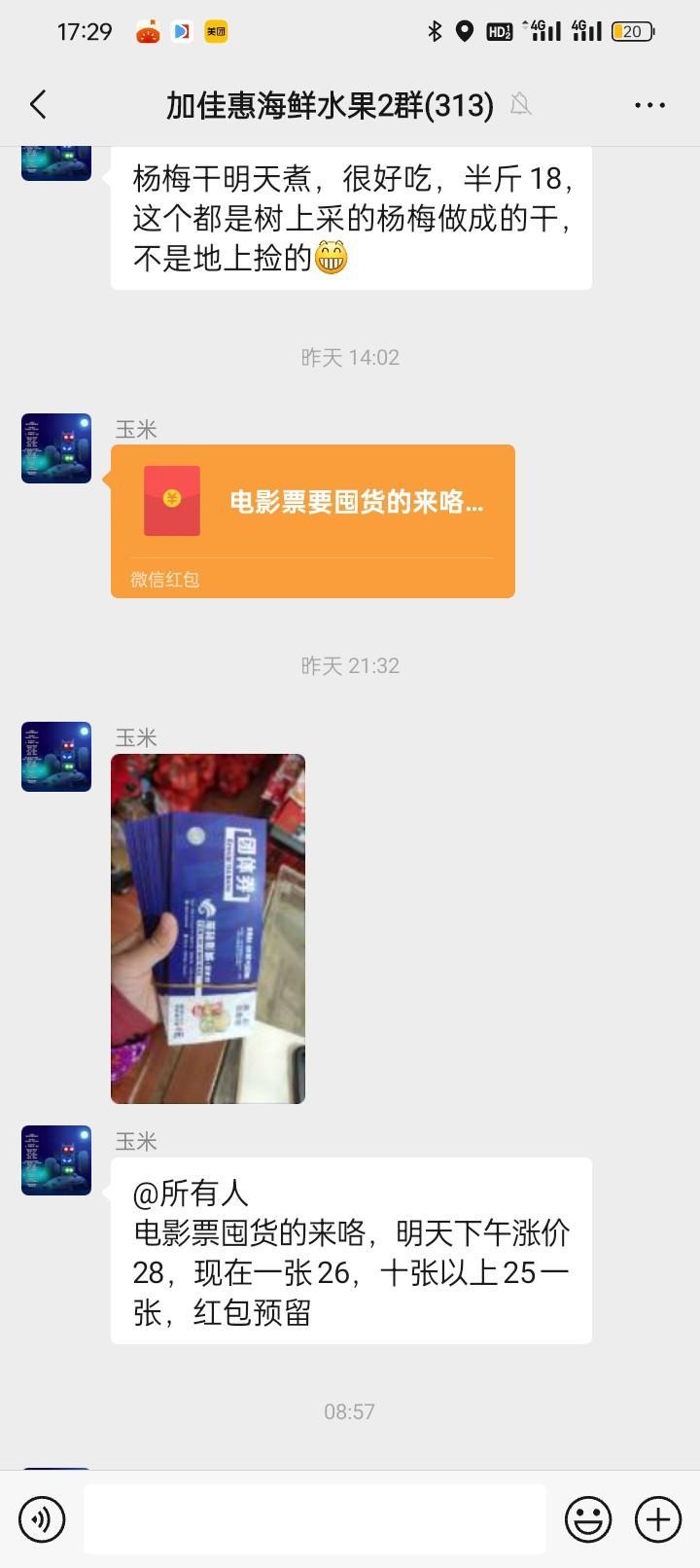Open the emoji sticker panel
Viewport: 700px width, 1568px height.
(x=588, y=1518)
